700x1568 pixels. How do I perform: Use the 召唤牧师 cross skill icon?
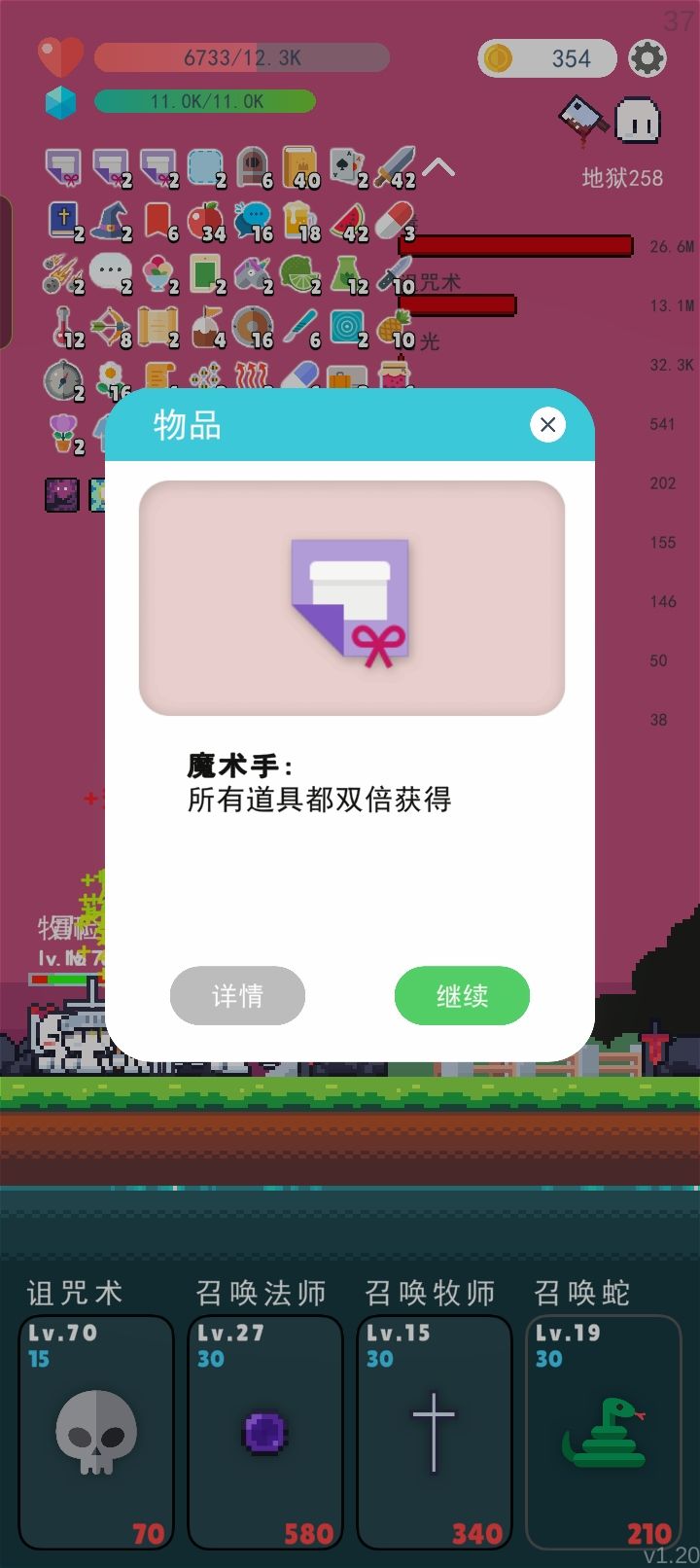[433, 1435]
